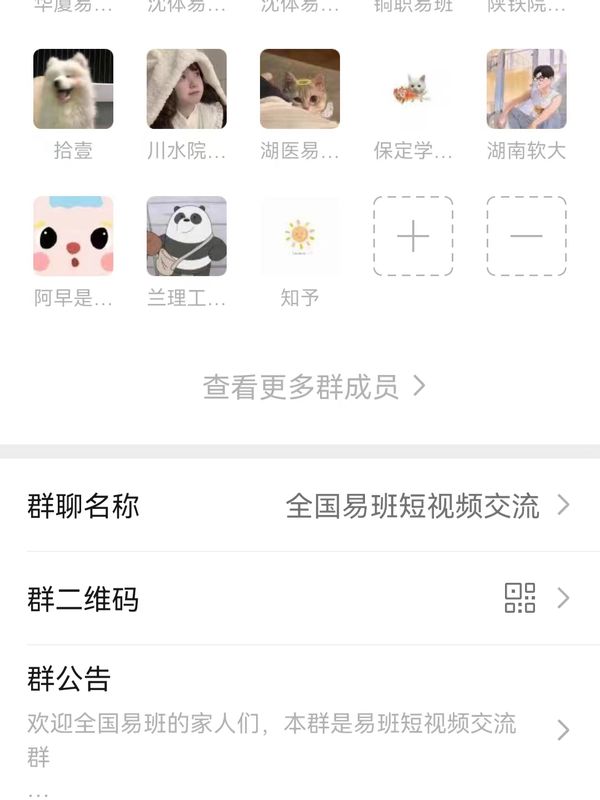Open the 群二维码 QR code row

300,599
